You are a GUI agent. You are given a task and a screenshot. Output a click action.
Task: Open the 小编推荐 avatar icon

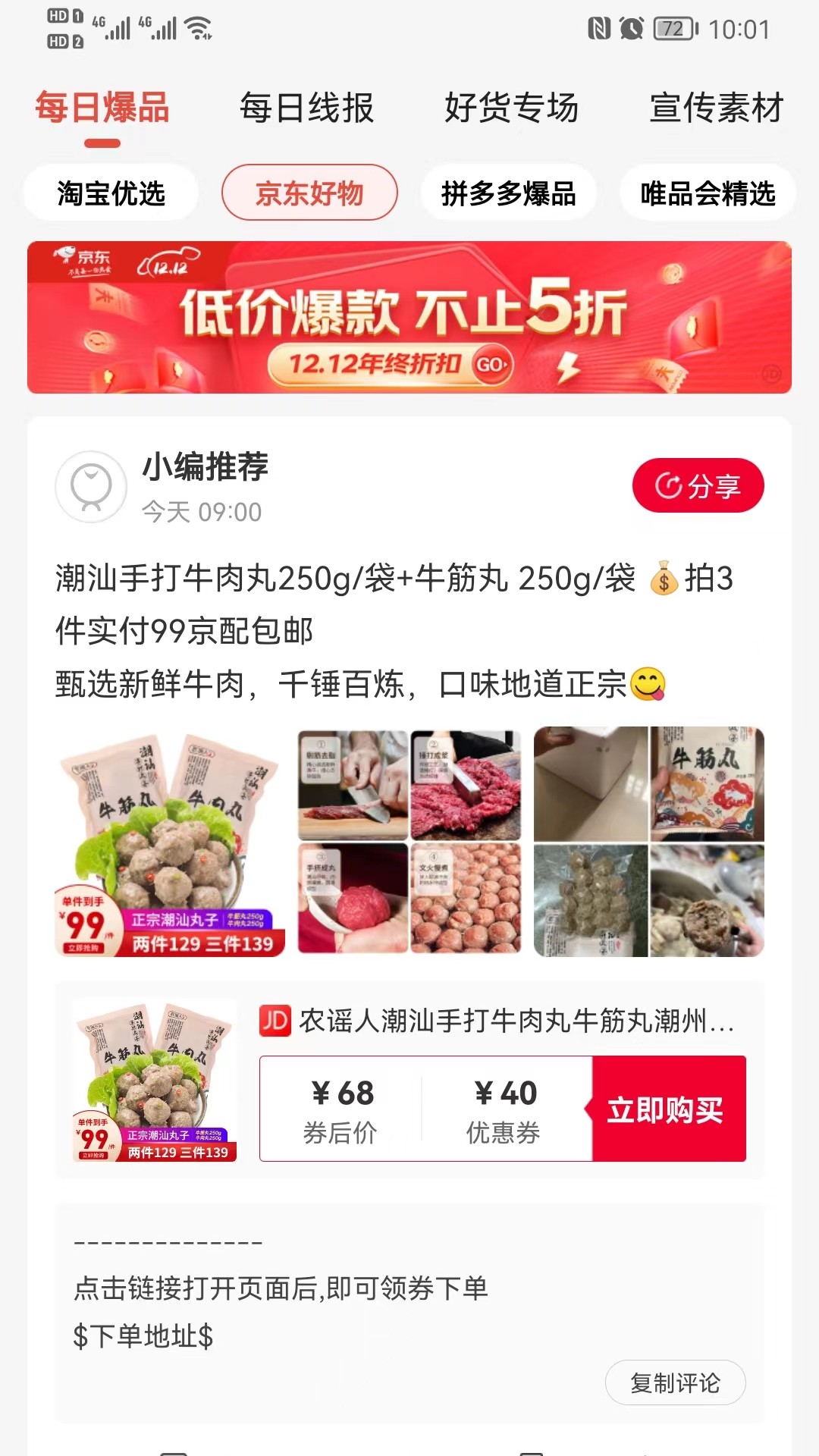(x=90, y=486)
